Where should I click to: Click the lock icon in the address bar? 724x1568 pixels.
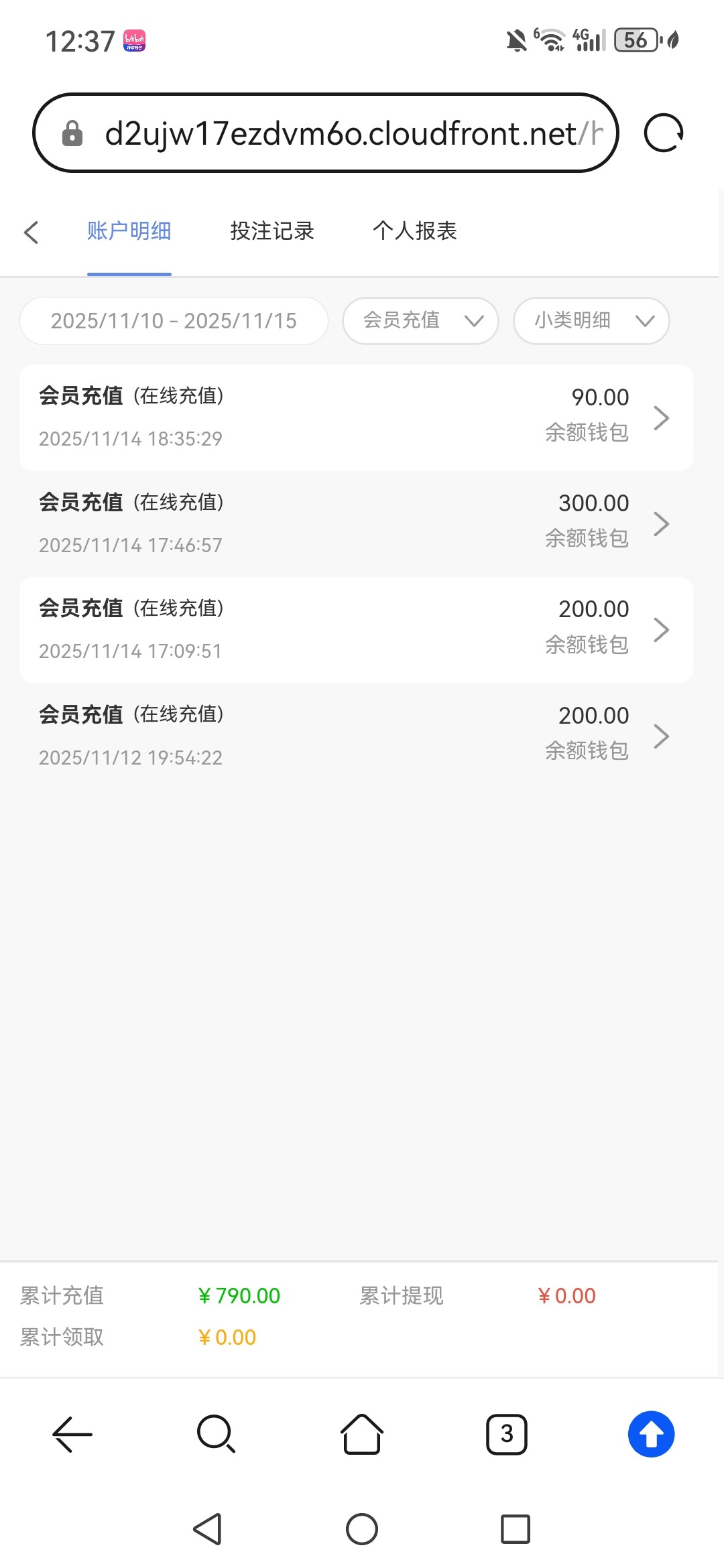(72, 133)
